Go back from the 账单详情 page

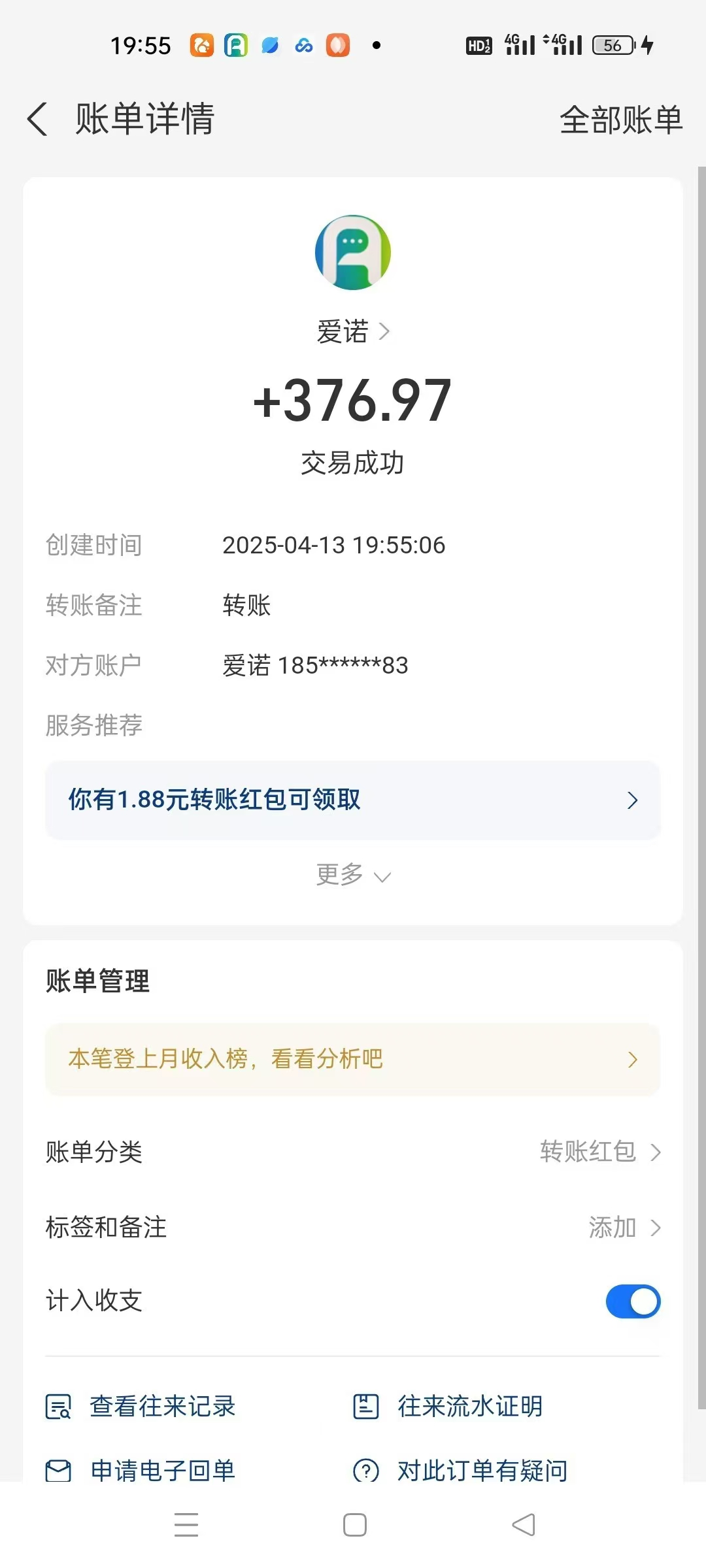[38, 119]
